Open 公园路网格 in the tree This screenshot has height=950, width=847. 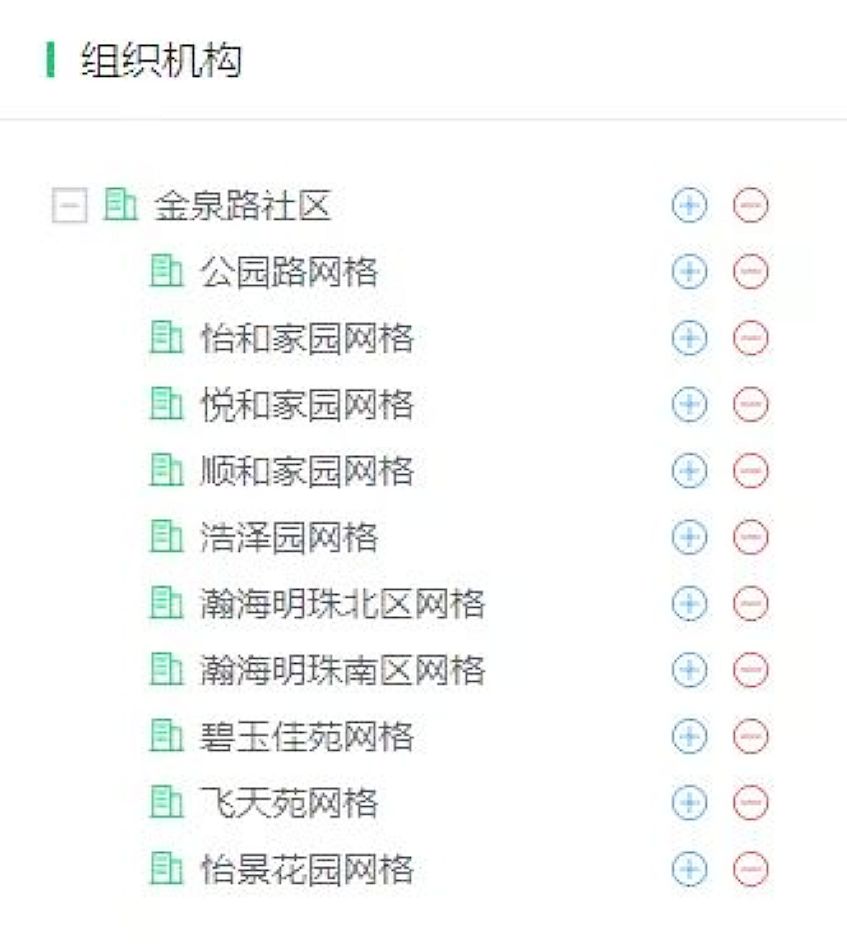[288, 272]
